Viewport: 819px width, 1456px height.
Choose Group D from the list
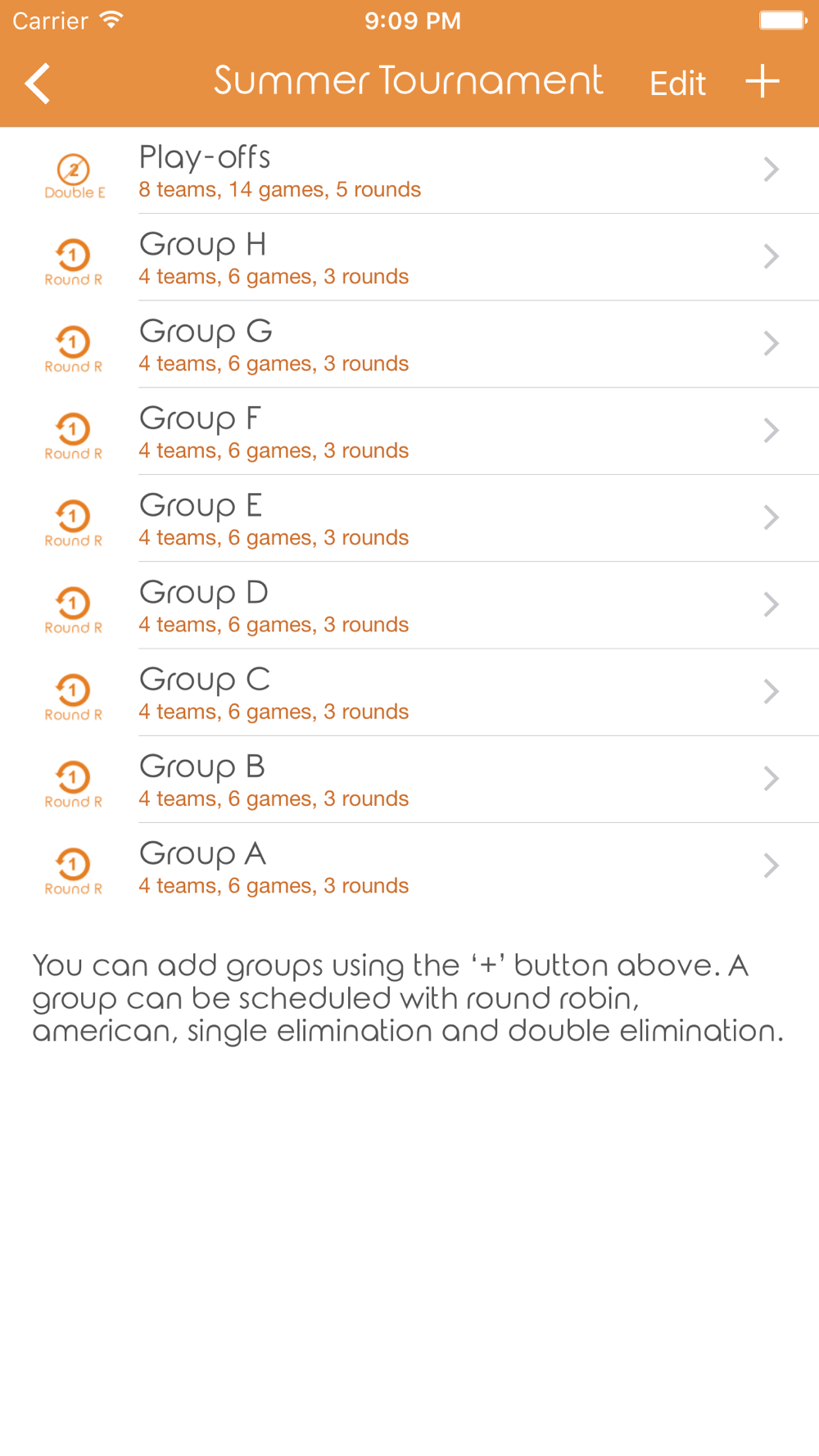point(409,605)
